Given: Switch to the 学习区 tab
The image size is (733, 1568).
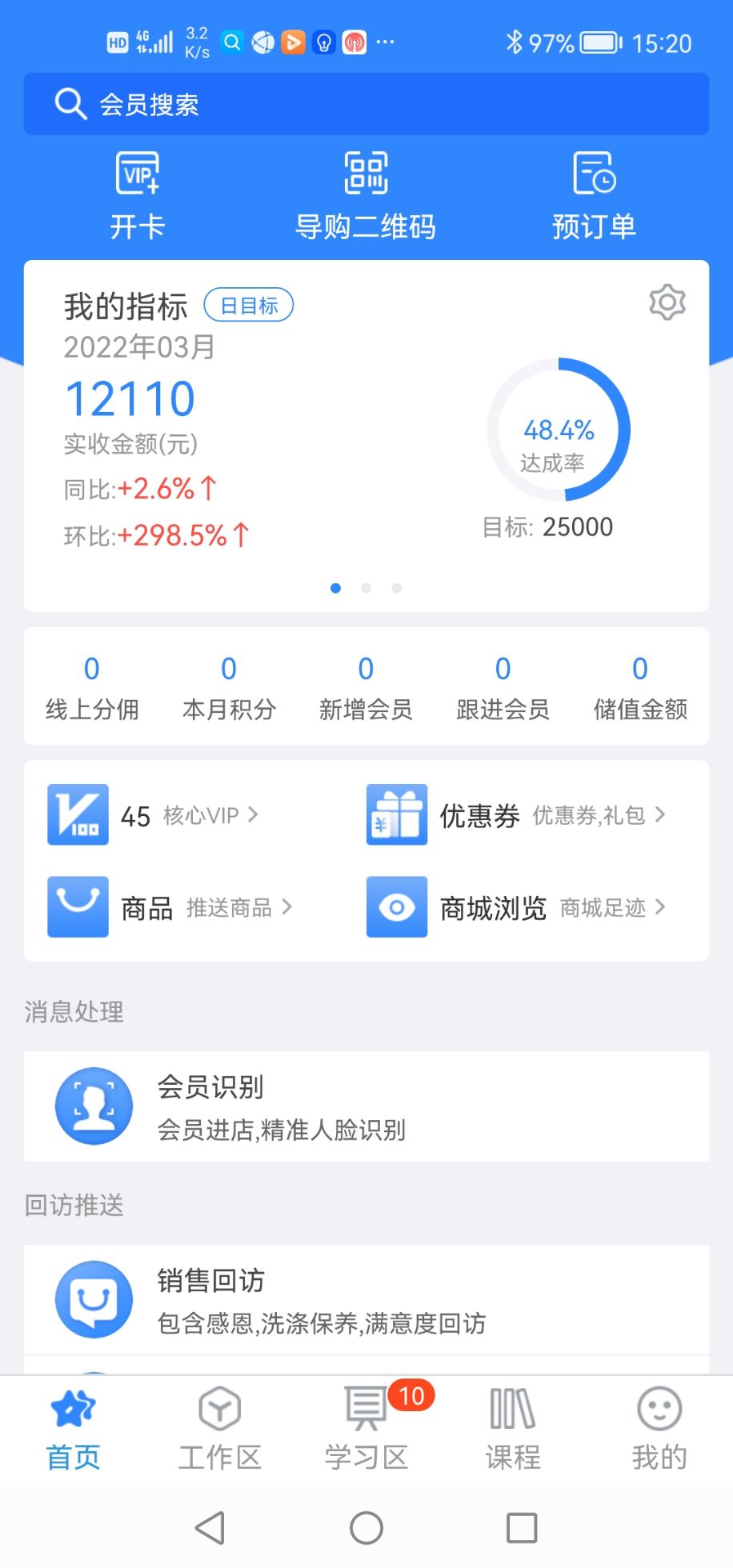Looking at the screenshot, I should (366, 1429).
